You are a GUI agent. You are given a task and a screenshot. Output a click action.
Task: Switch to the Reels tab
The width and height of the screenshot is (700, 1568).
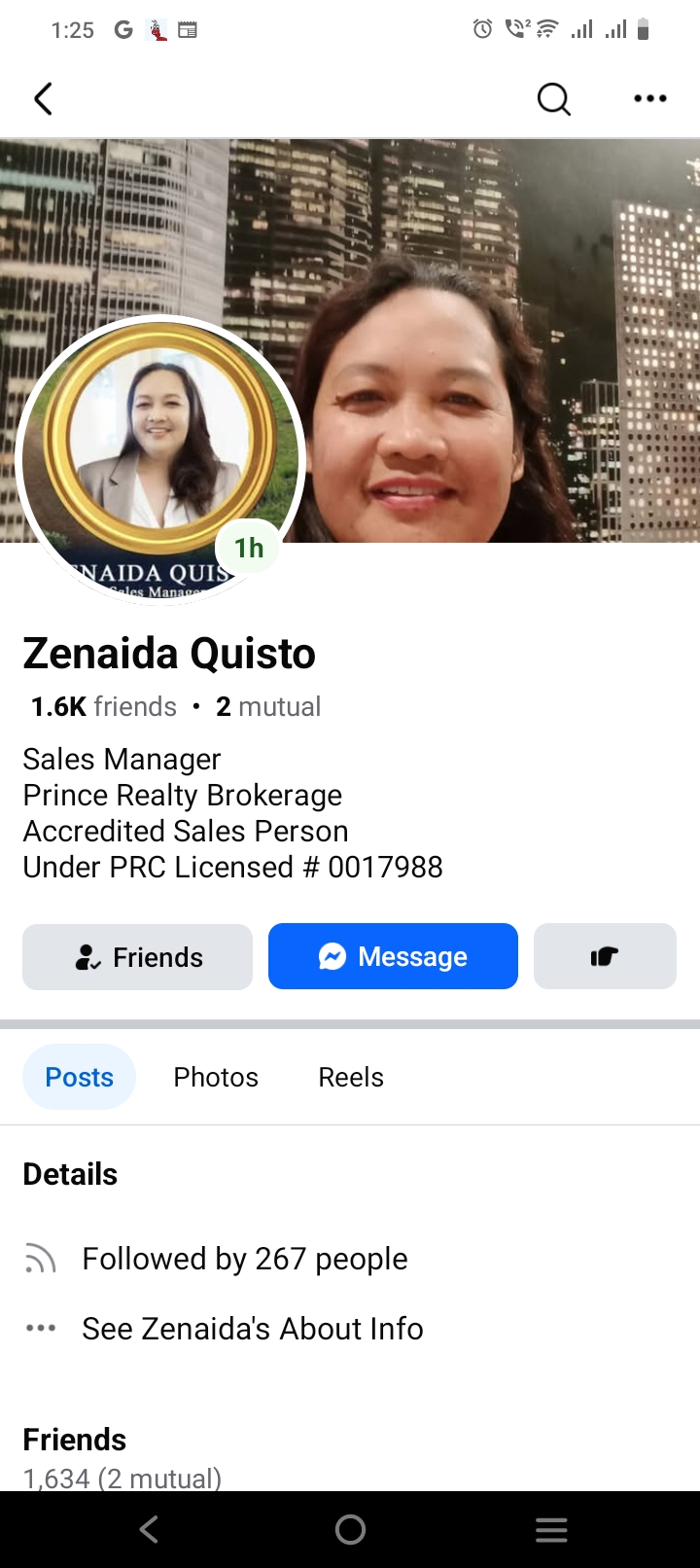(x=351, y=1077)
